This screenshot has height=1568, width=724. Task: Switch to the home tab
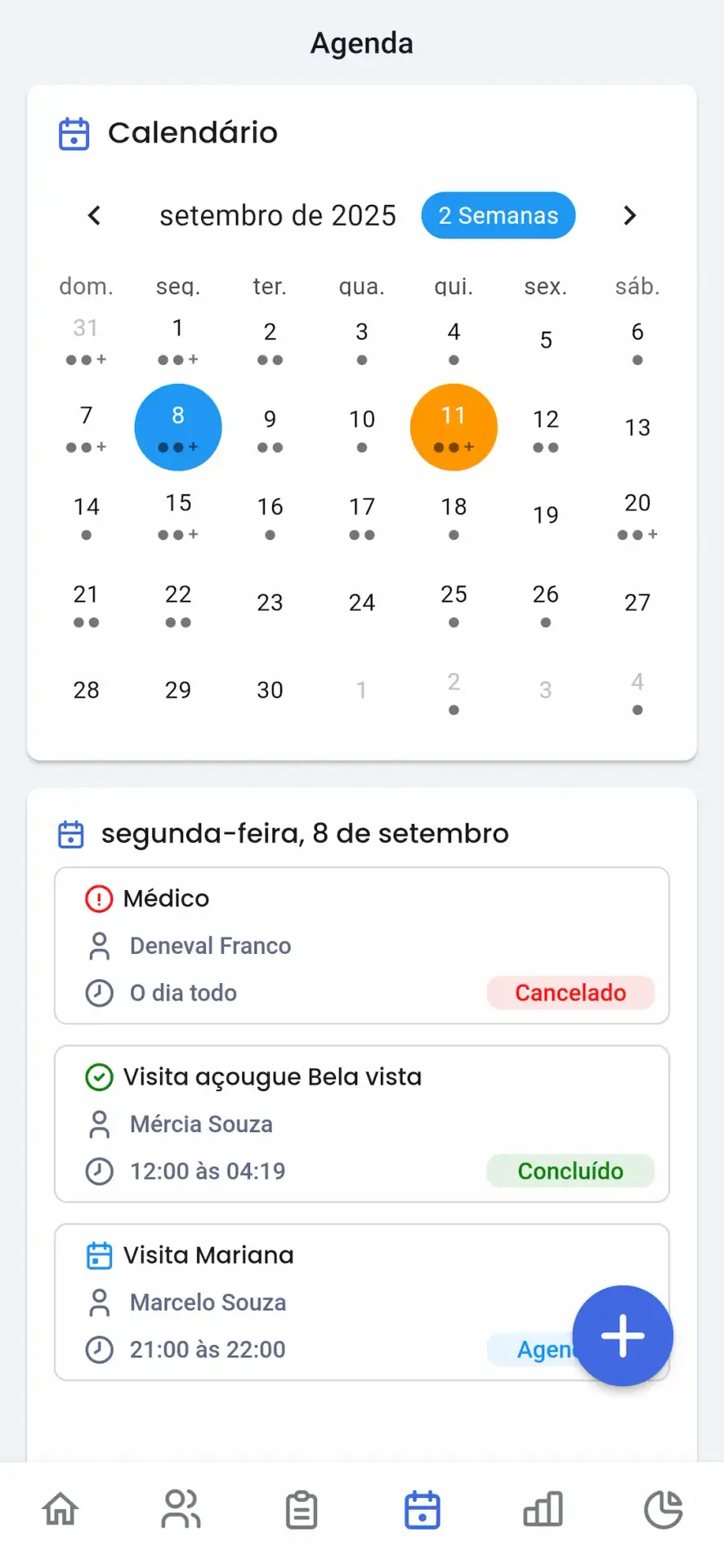click(x=60, y=1509)
